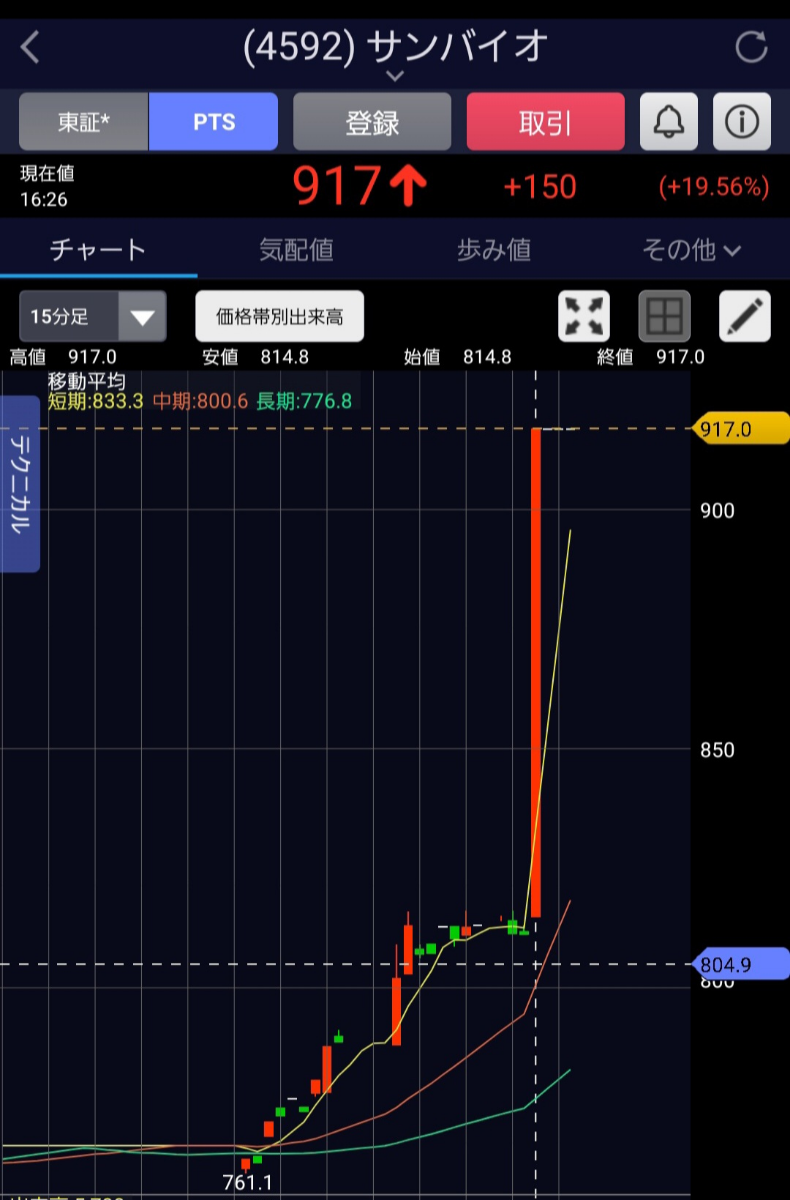Start a trade with the 取引 button

(545, 121)
